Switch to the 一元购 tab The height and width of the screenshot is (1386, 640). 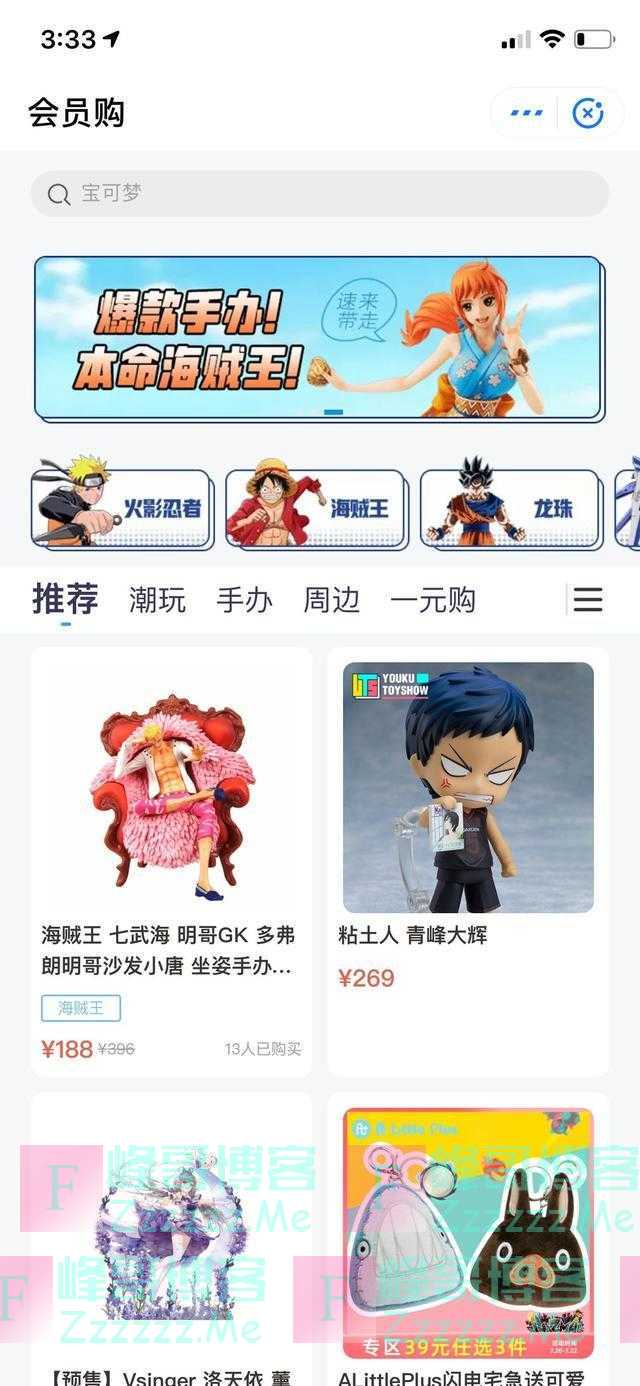(x=432, y=600)
